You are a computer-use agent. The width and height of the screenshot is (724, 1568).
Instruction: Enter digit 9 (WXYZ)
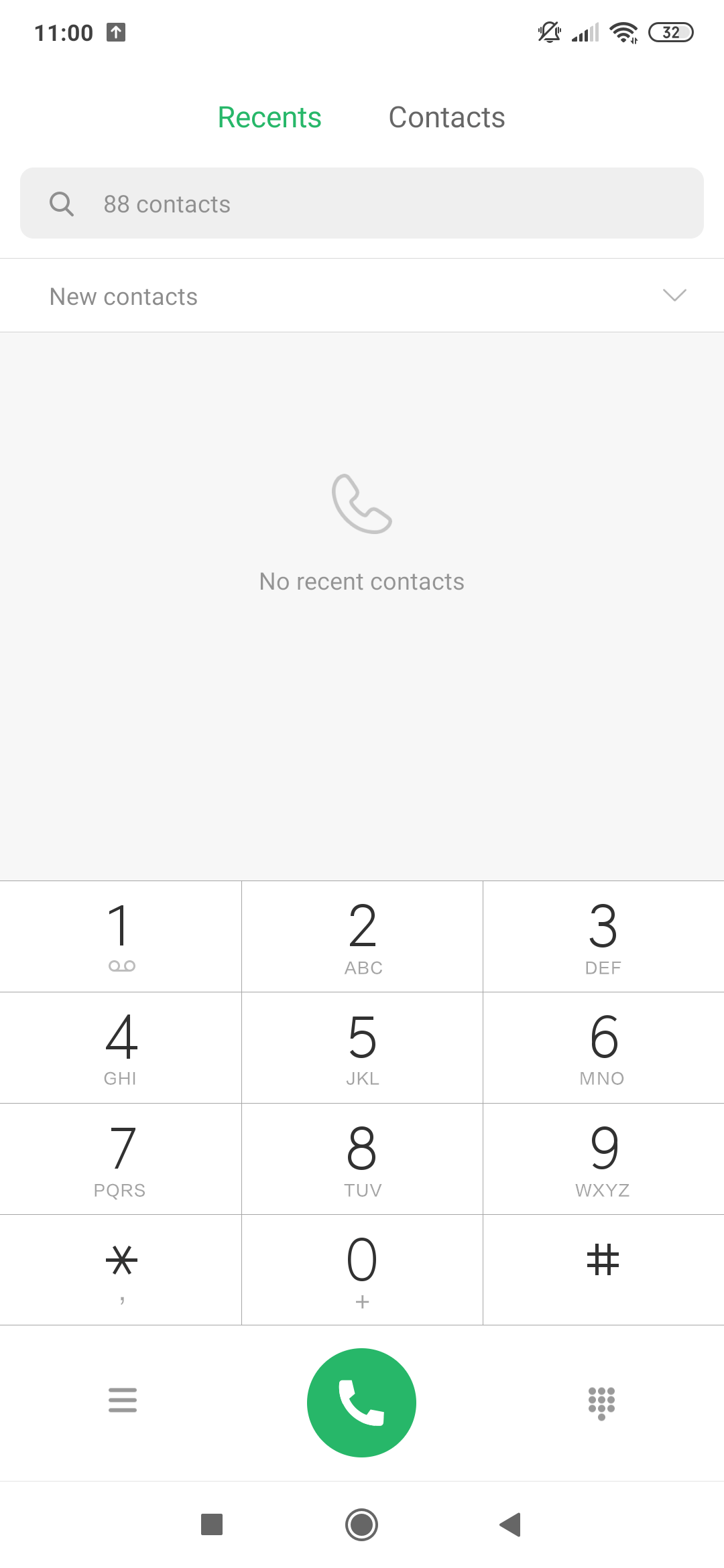[x=603, y=1159]
